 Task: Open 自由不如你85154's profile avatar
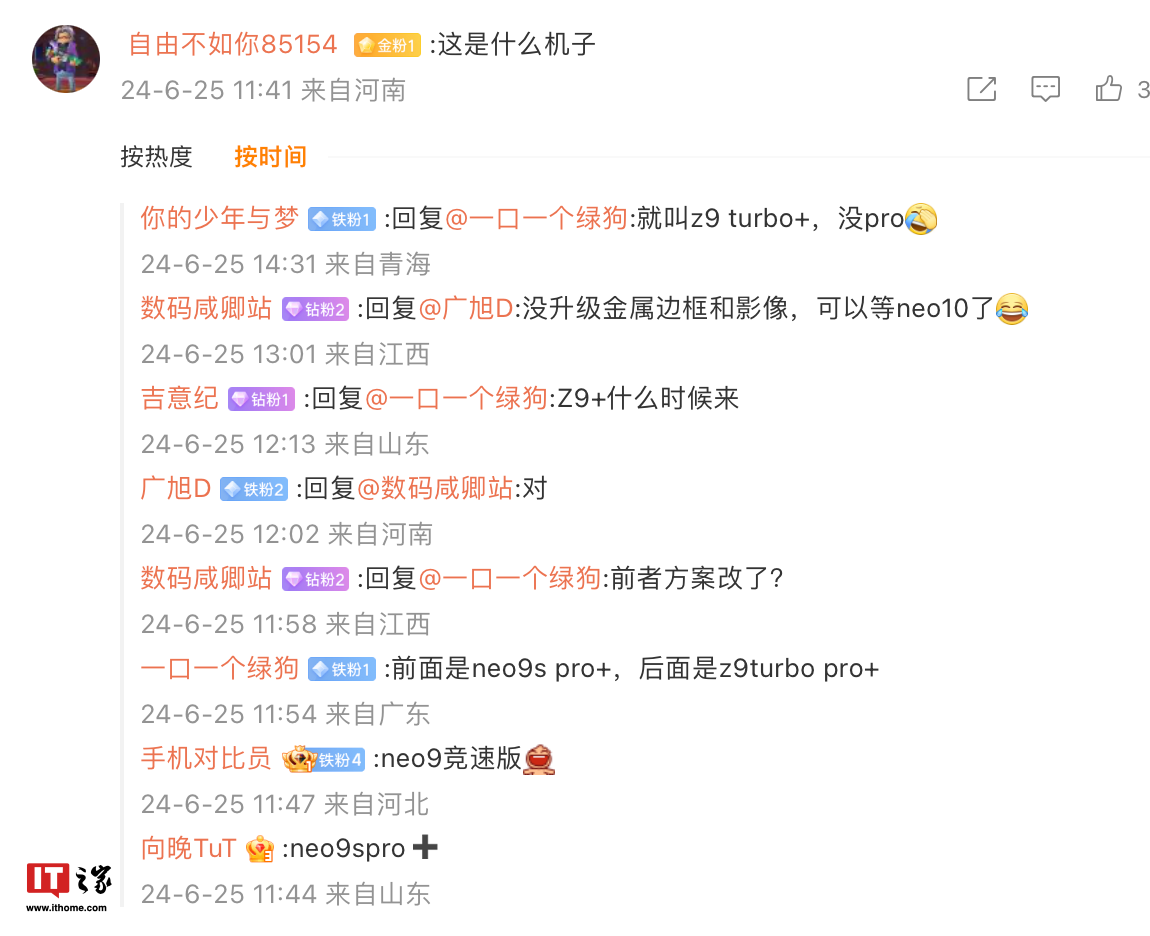click(66, 59)
